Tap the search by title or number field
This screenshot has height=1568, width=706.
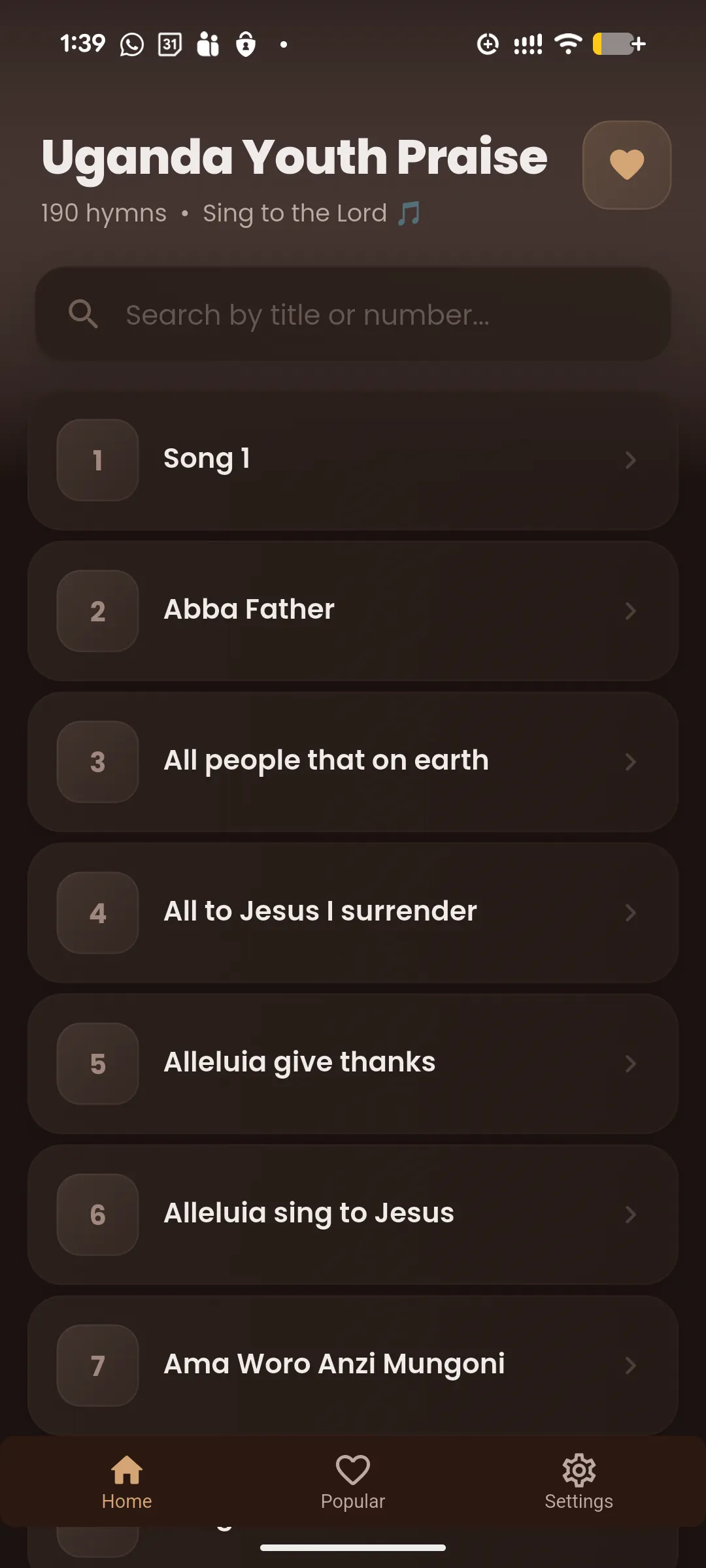pyautogui.click(x=353, y=314)
